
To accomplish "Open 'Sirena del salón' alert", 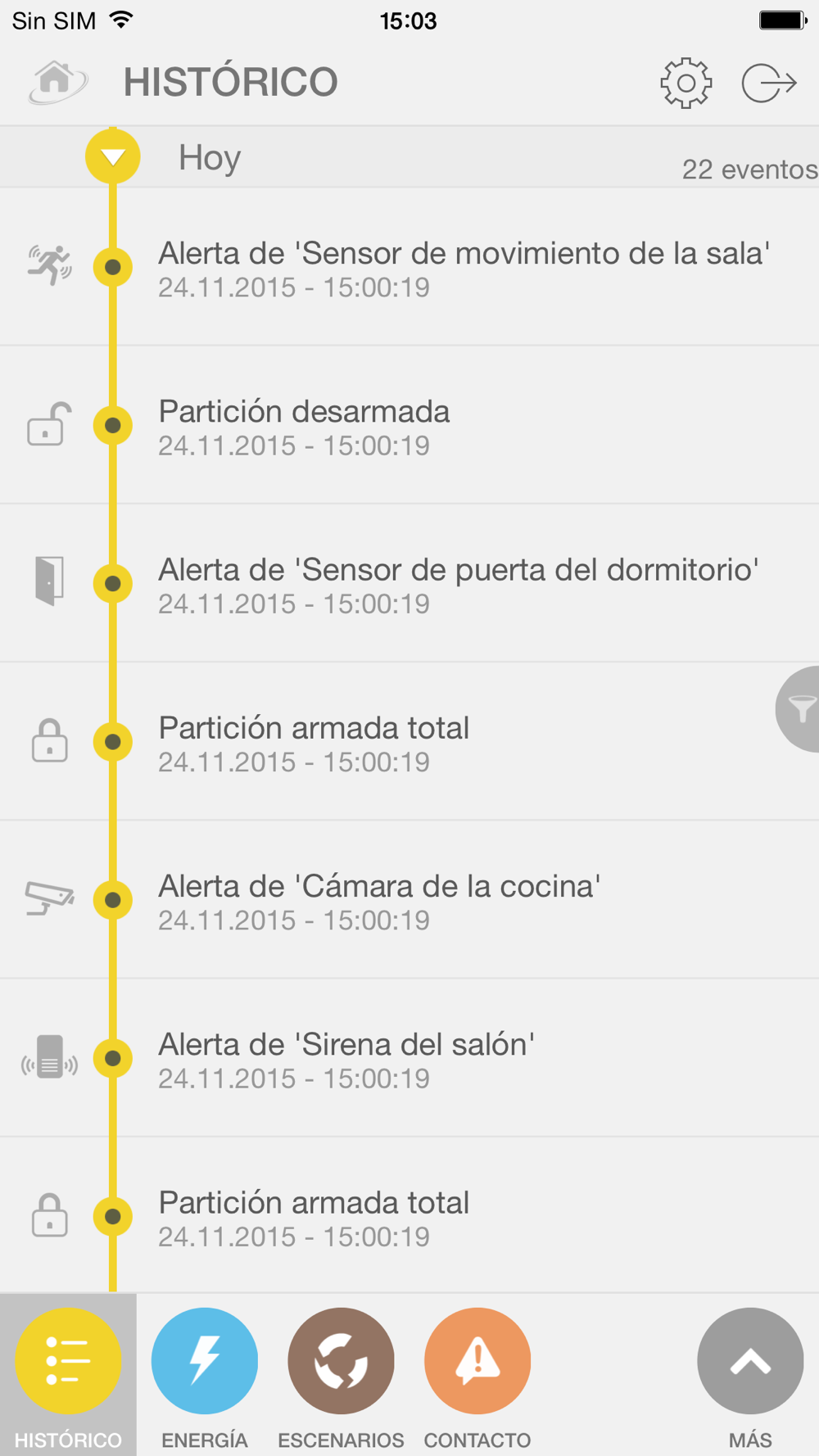I will click(409, 1058).
